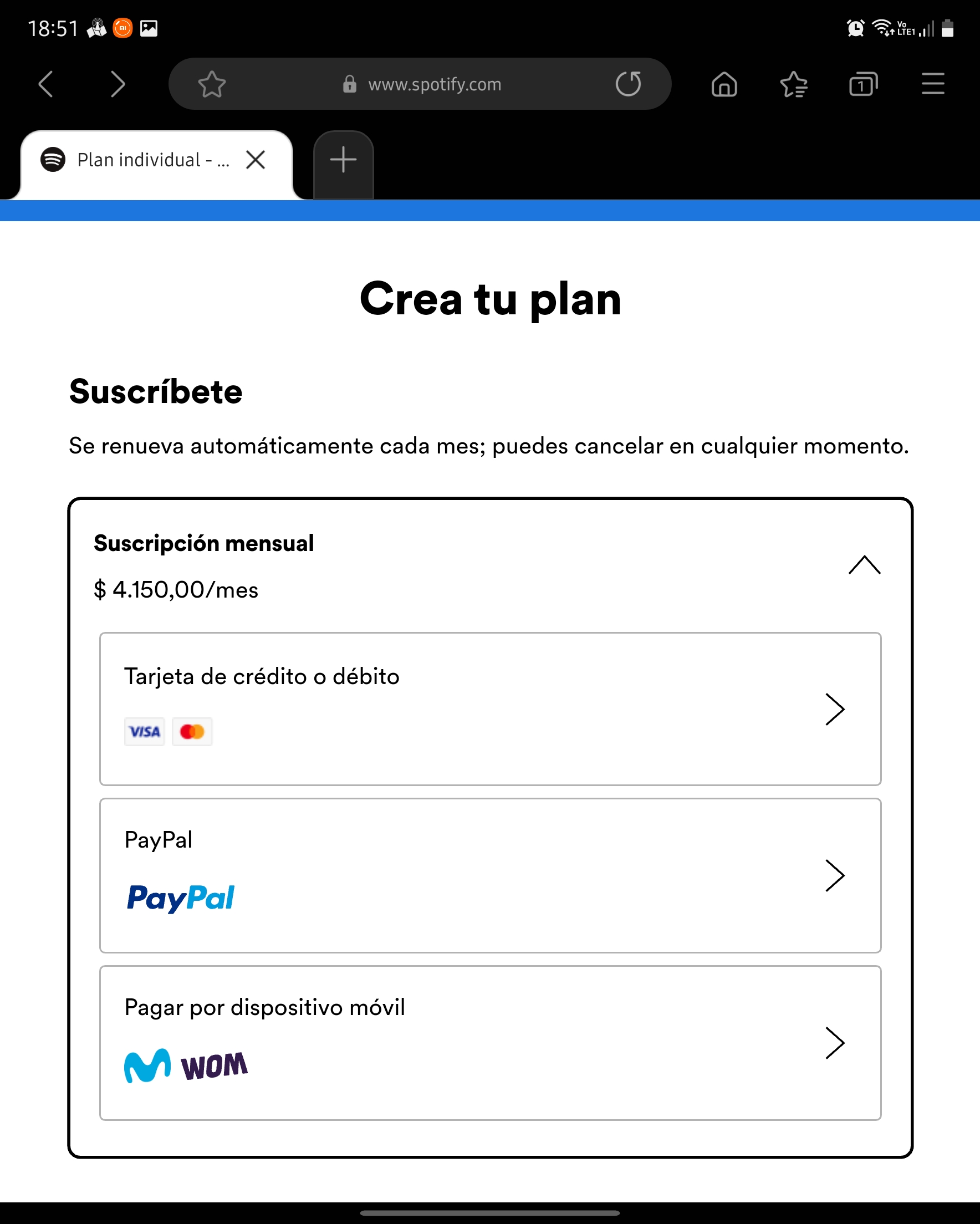Close the Plan individual tab

coord(256,160)
